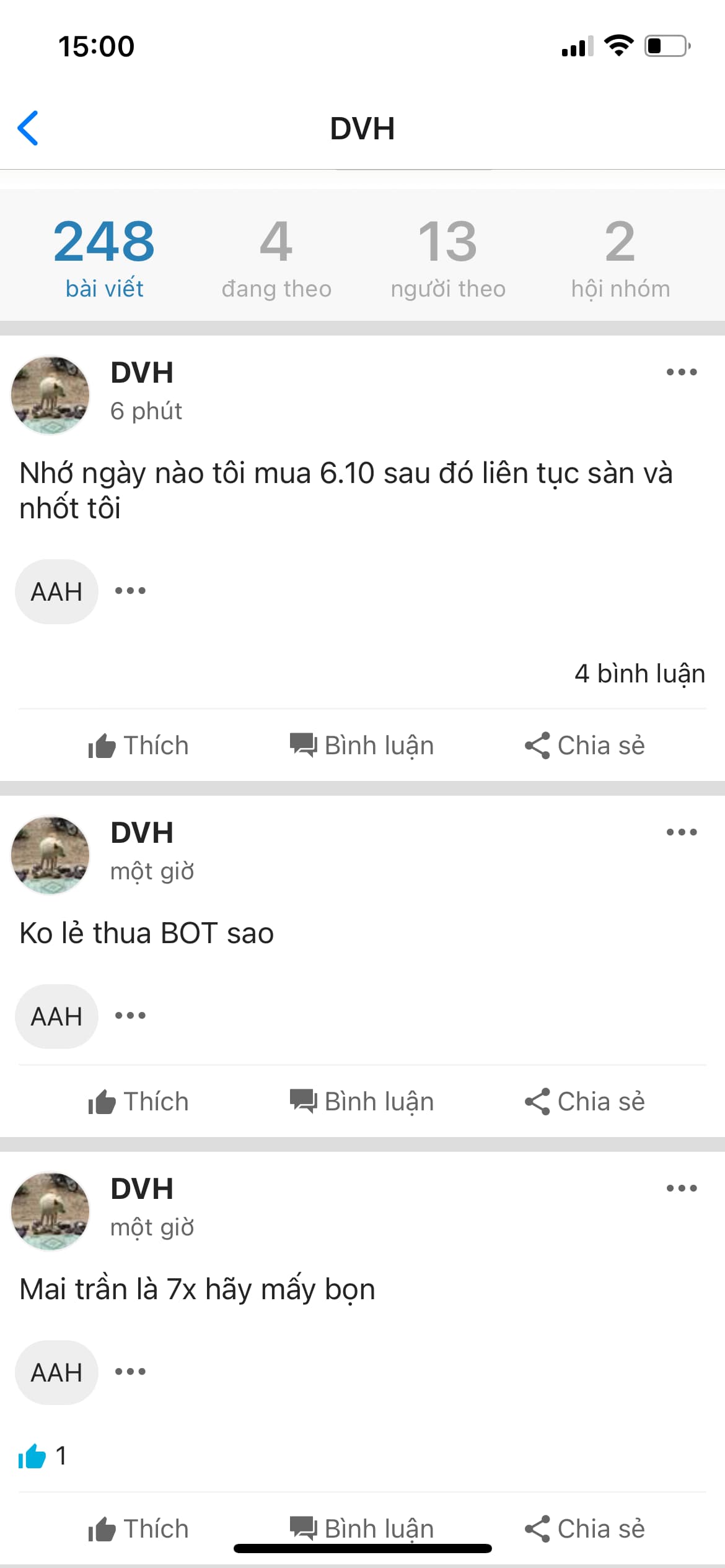Share the 'Mai trần là 7x' post
The height and width of the screenshot is (1568, 725).
click(x=584, y=1528)
